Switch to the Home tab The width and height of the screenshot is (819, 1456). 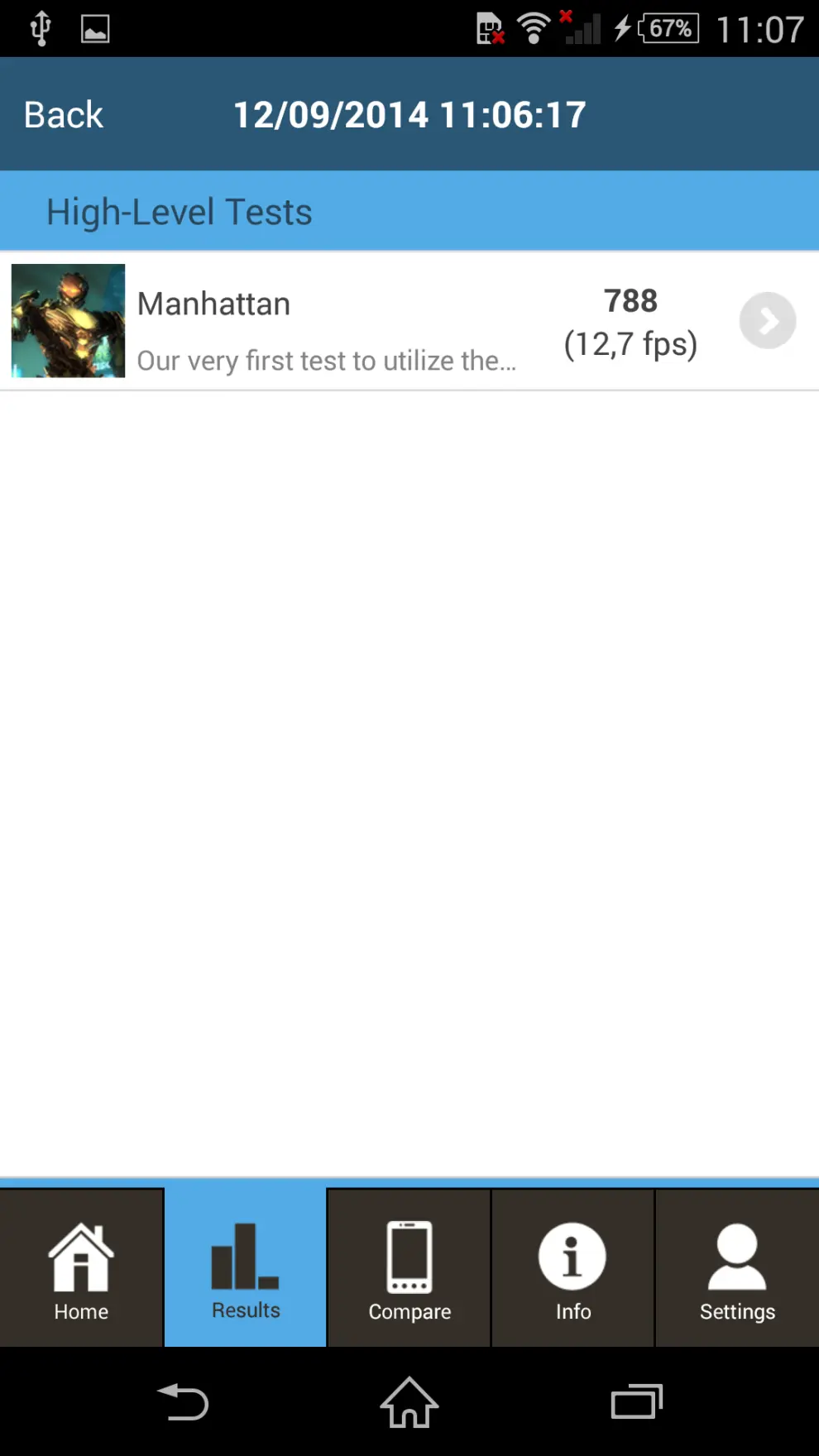click(81, 1269)
